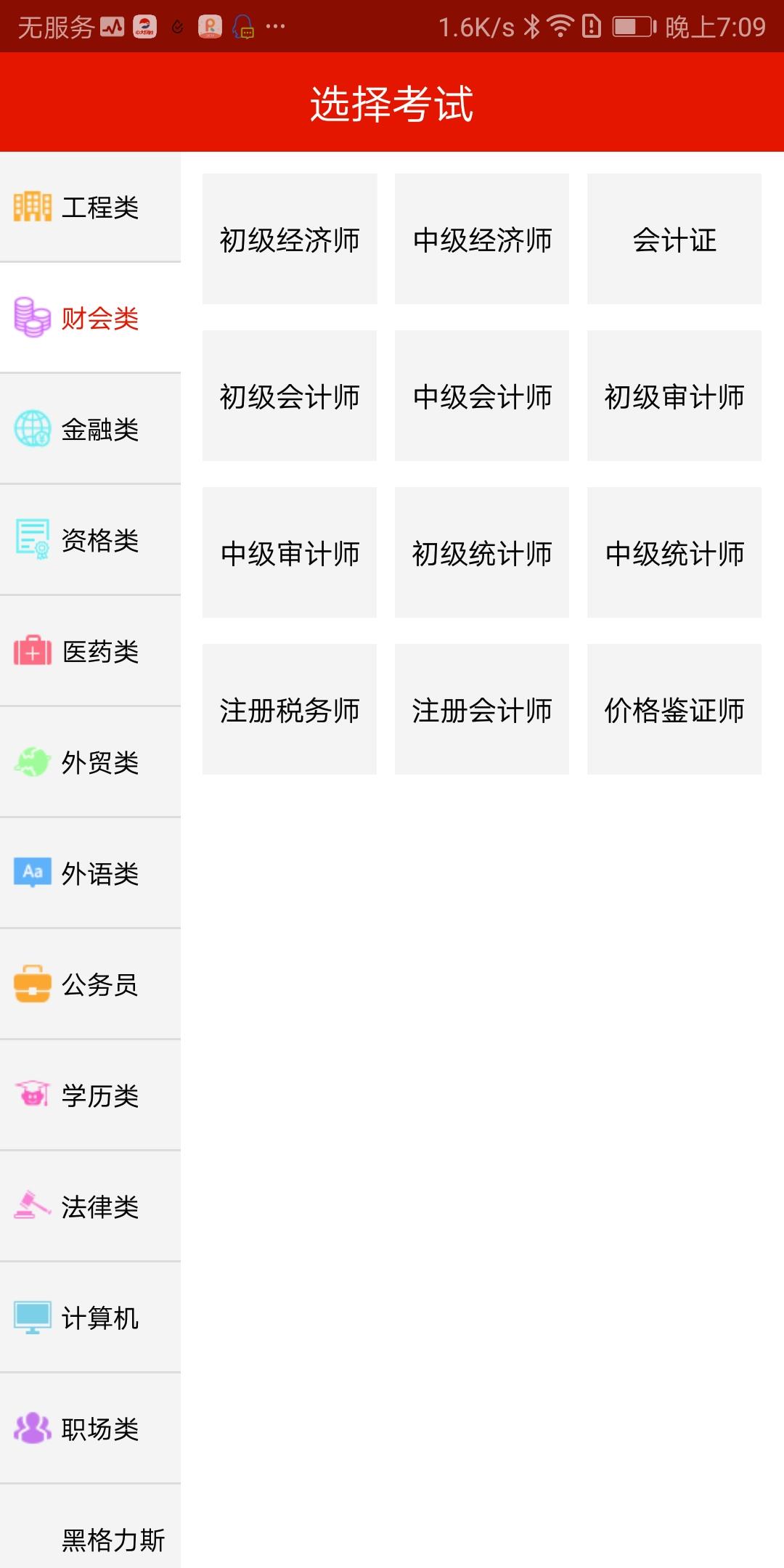Choose the 会计证 exam

674,240
